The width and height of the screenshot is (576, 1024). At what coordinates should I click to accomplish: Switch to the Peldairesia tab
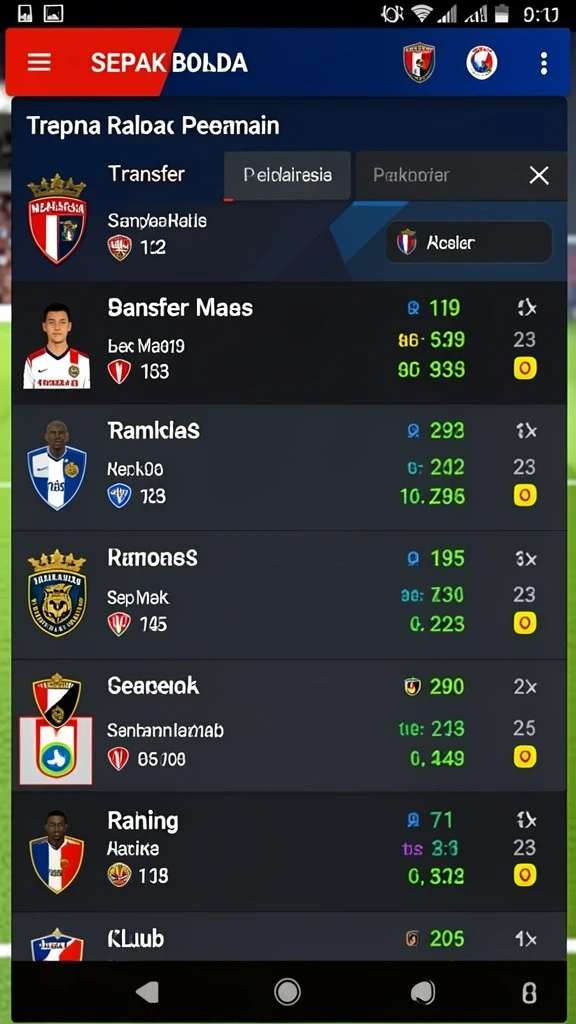[x=287, y=175]
